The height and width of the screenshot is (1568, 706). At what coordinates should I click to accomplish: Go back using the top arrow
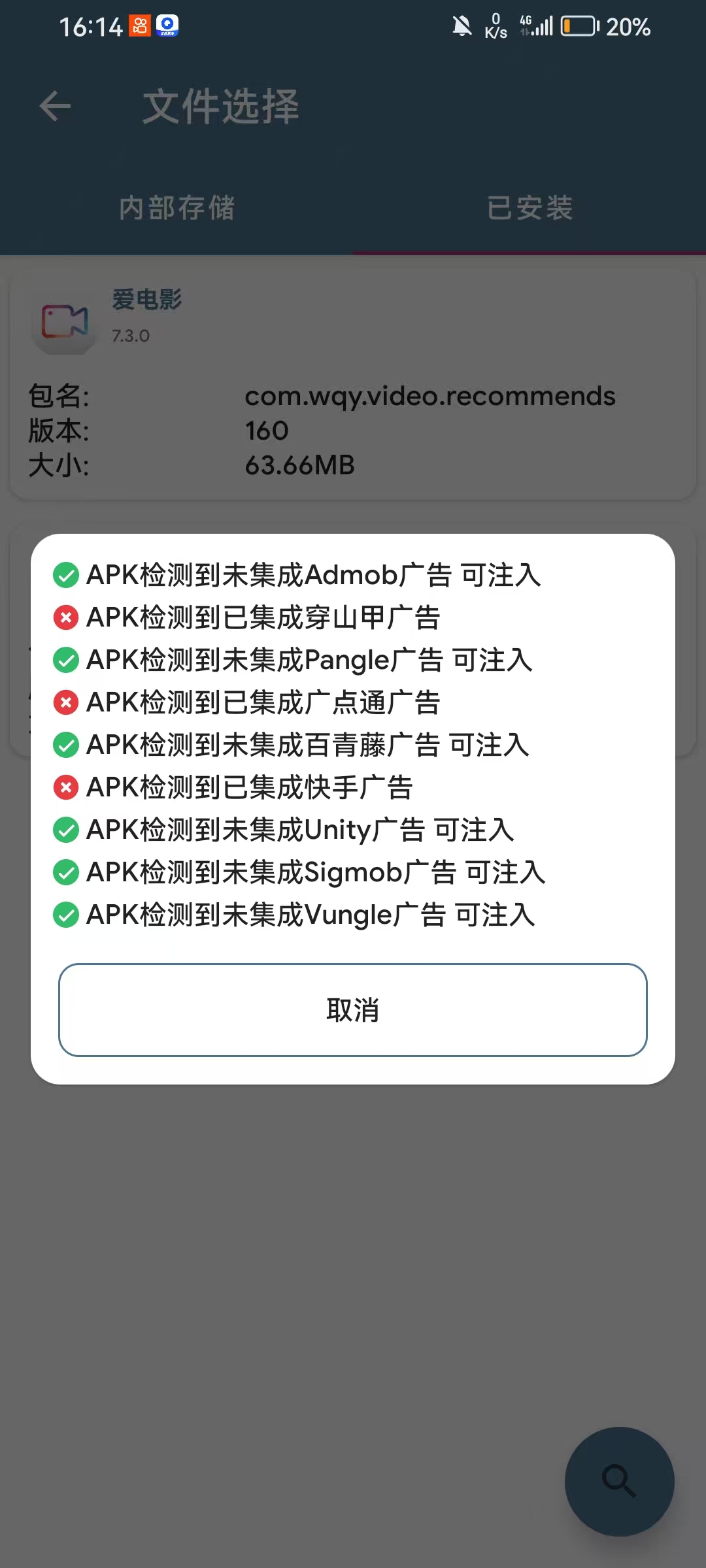(x=55, y=106)
